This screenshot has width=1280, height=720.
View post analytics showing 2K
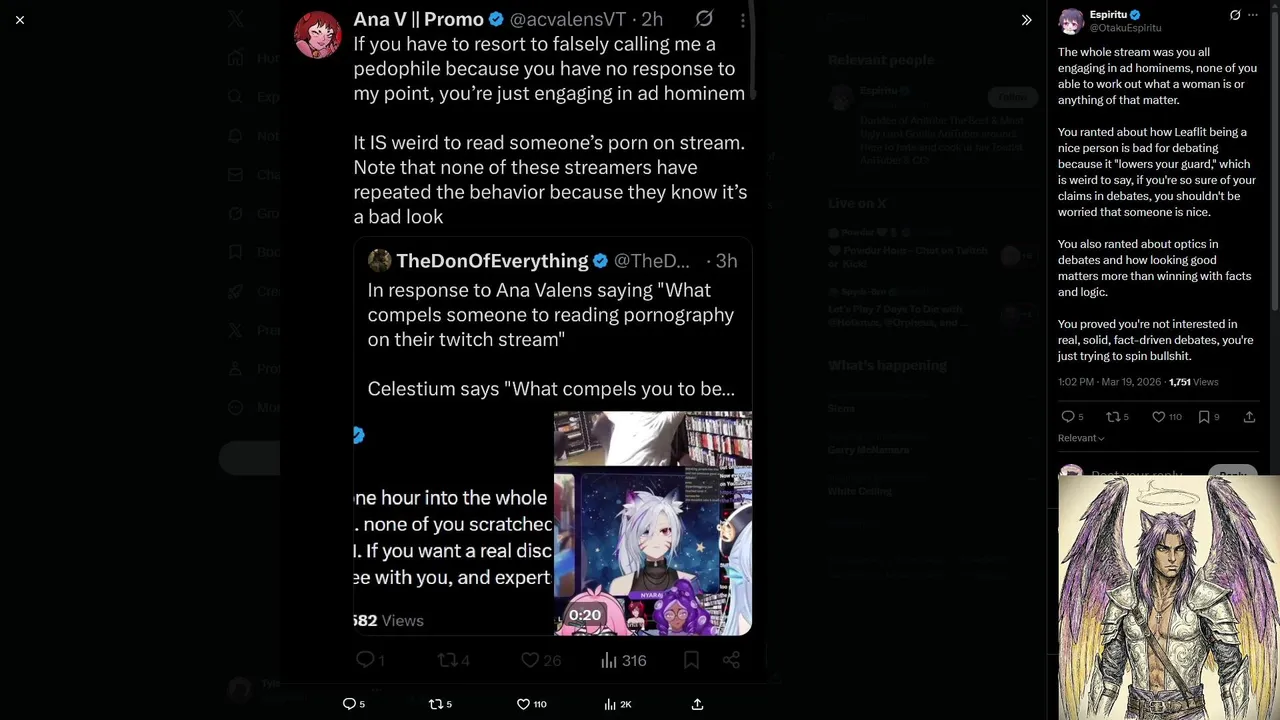616,704
